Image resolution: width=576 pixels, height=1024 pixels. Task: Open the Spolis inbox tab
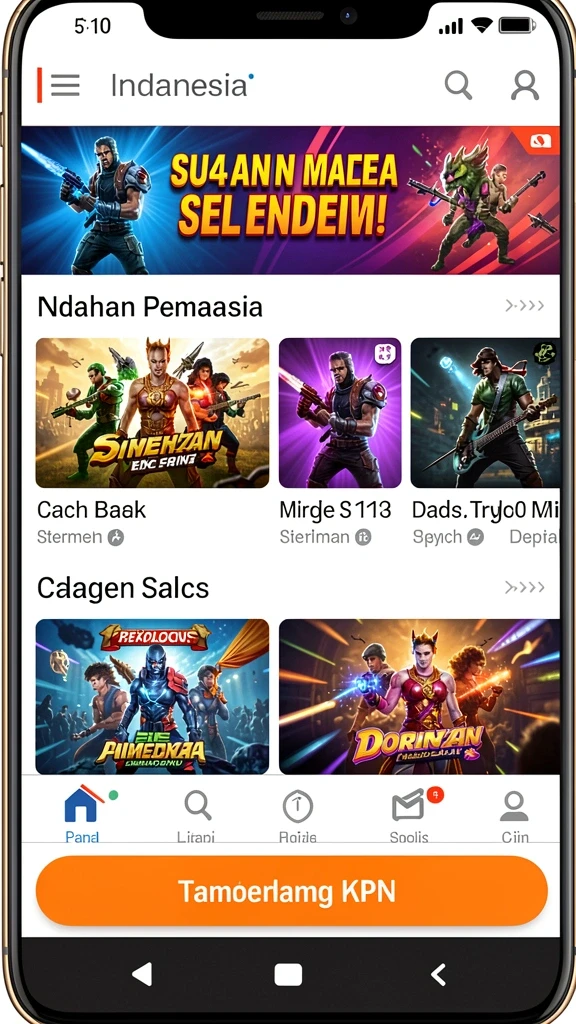click(410, 813)
